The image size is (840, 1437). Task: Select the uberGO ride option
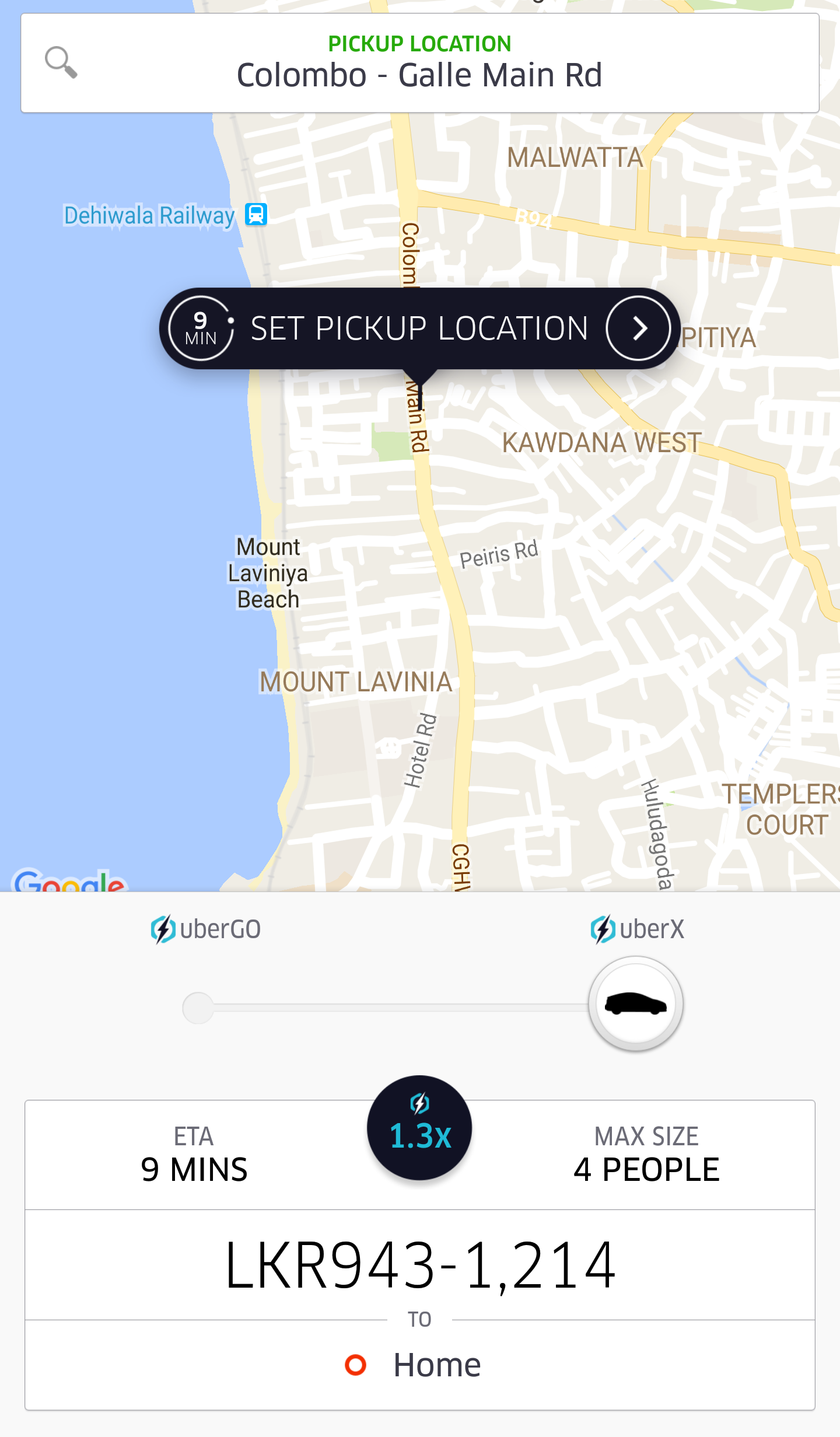(198, 1008)
